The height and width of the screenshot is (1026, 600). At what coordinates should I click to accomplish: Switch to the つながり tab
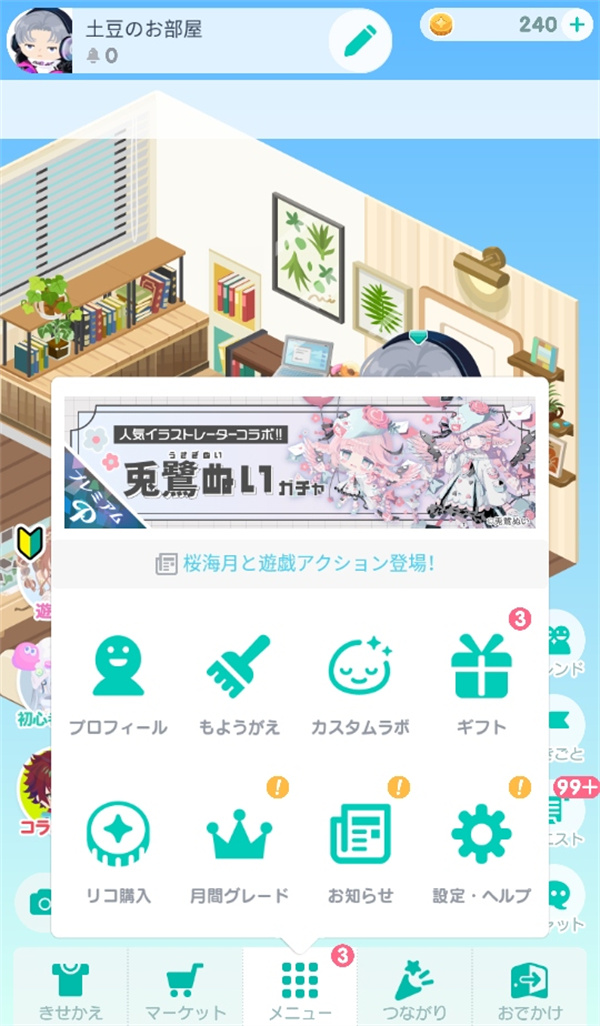[x=414, y=988]
